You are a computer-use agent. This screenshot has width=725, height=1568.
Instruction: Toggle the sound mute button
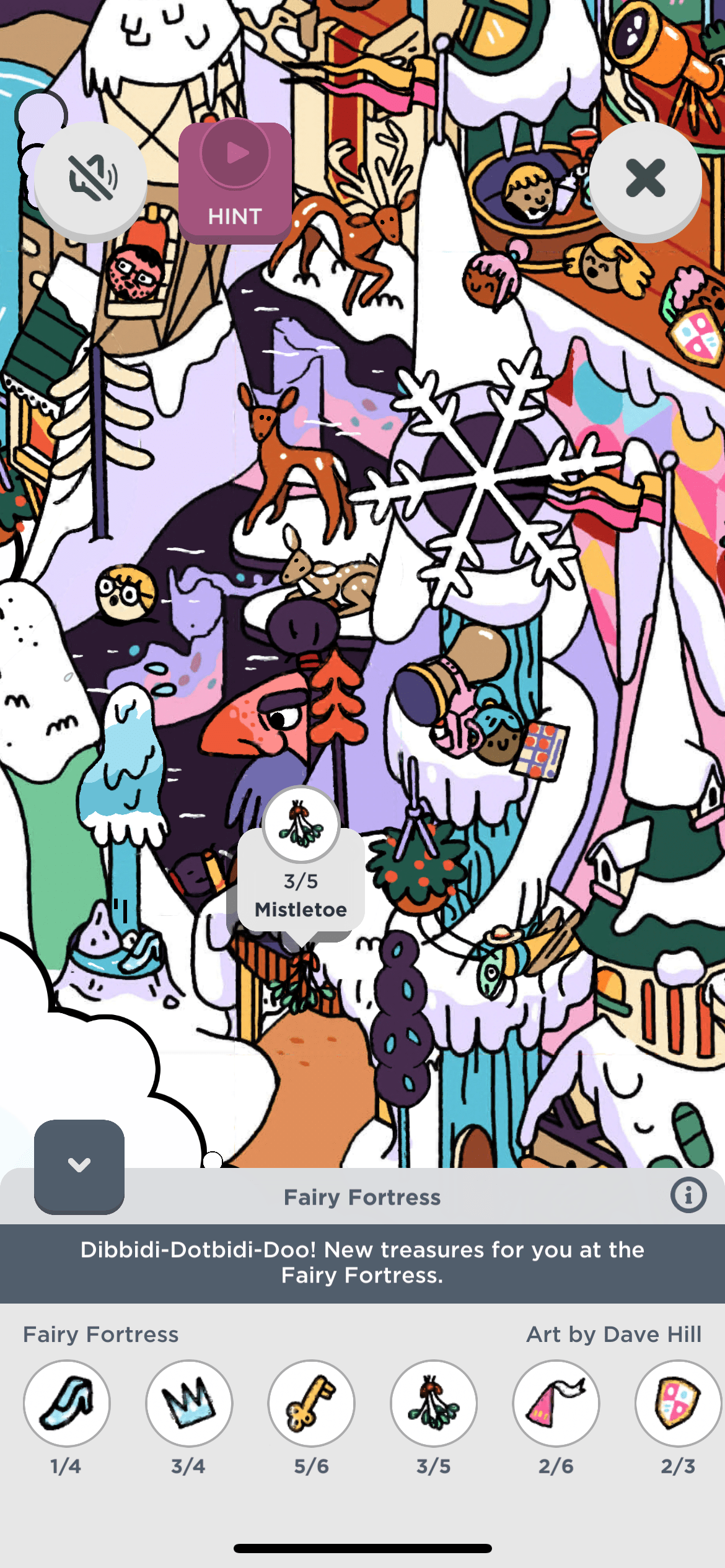(91, 178)
